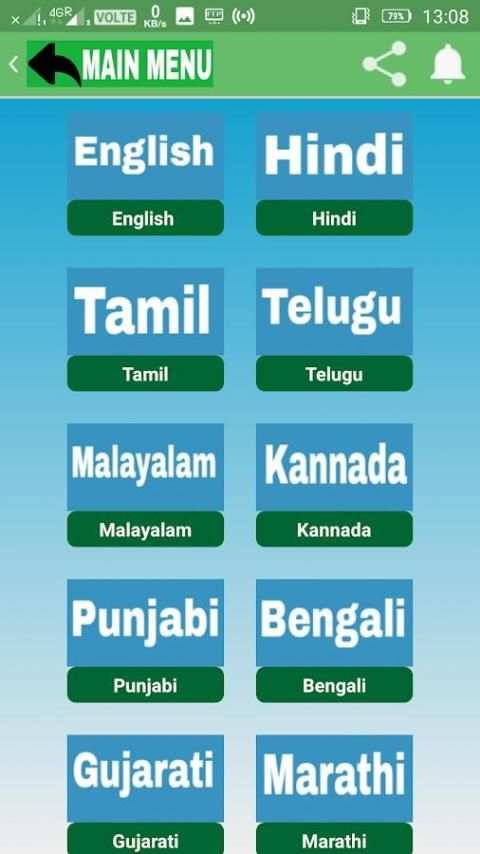480x854 pixels.
Task: Pick the Telugu tile
Action: click(x=335, y=330)
